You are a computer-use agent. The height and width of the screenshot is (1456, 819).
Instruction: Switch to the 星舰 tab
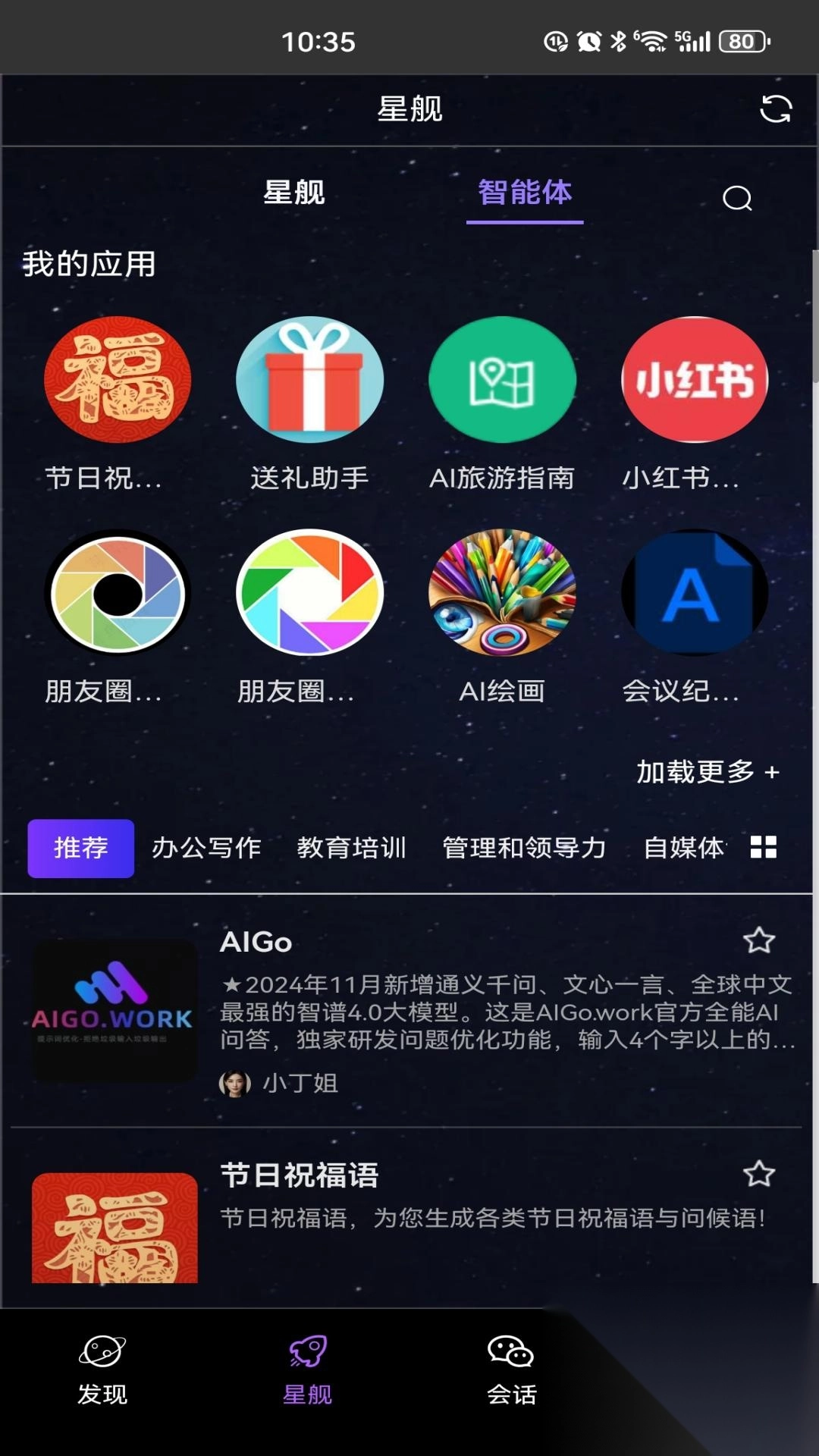tap(295, 194)
